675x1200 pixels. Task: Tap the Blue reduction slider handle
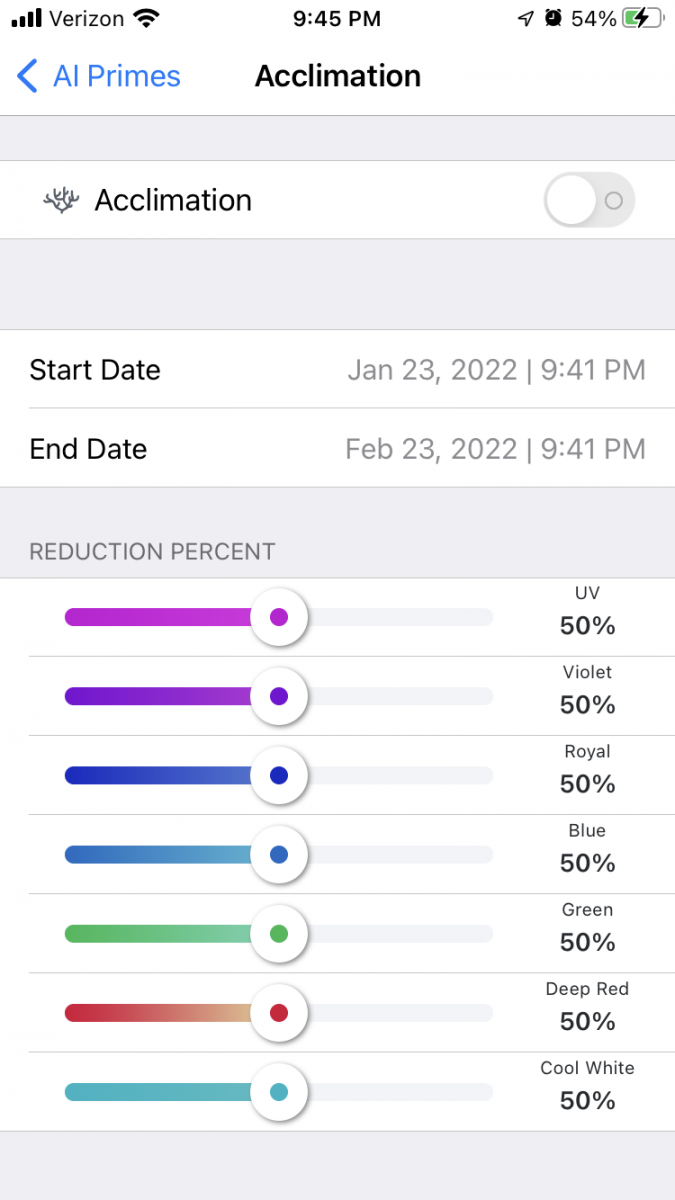point(279,854)
